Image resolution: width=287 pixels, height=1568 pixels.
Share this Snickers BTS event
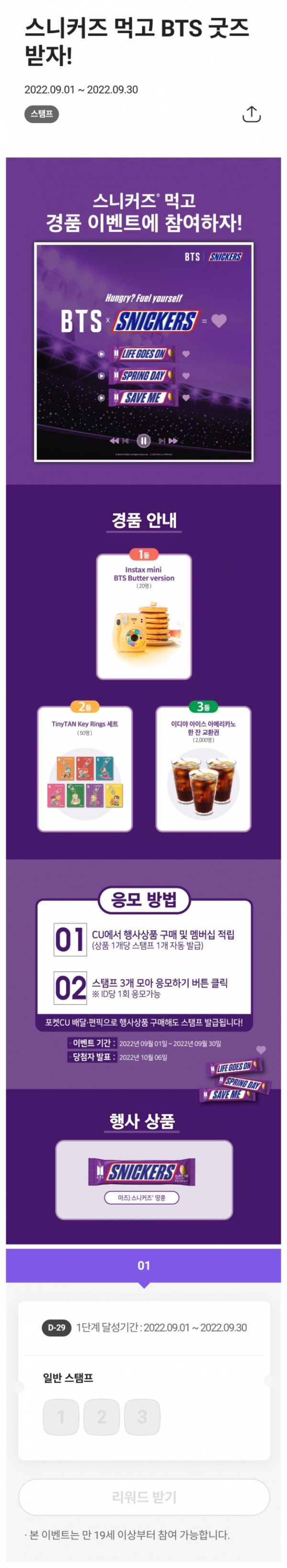tap(251, 114)
